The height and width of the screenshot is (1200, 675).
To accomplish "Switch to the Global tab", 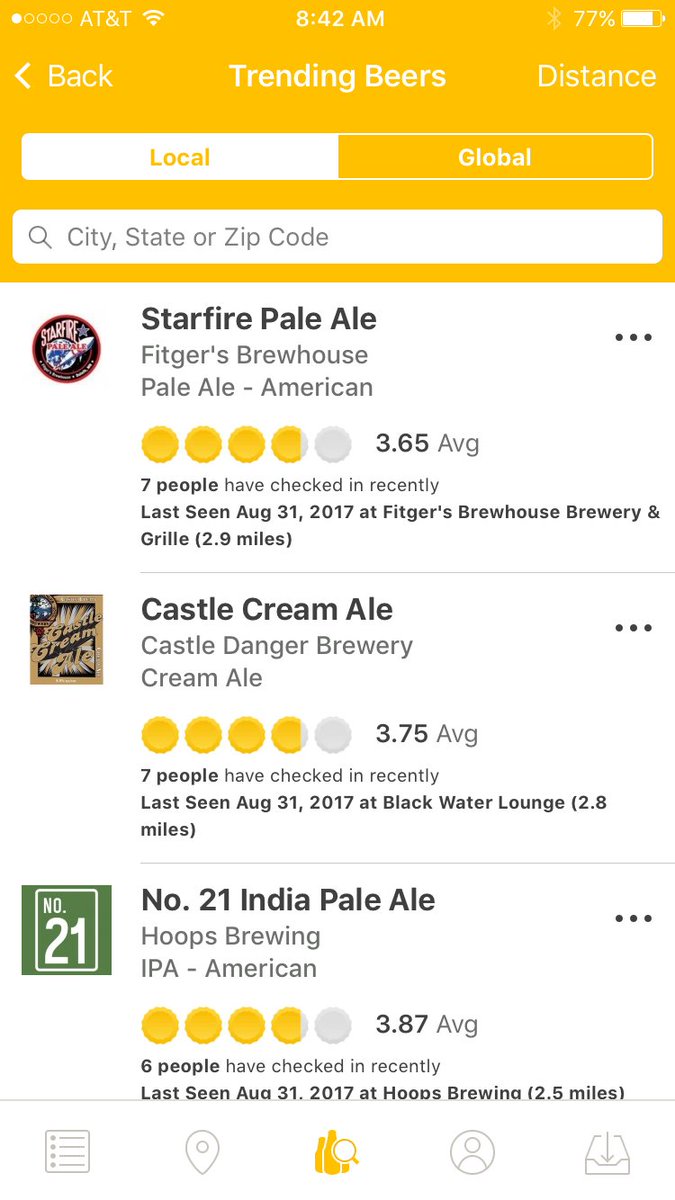I will [495, 157].
